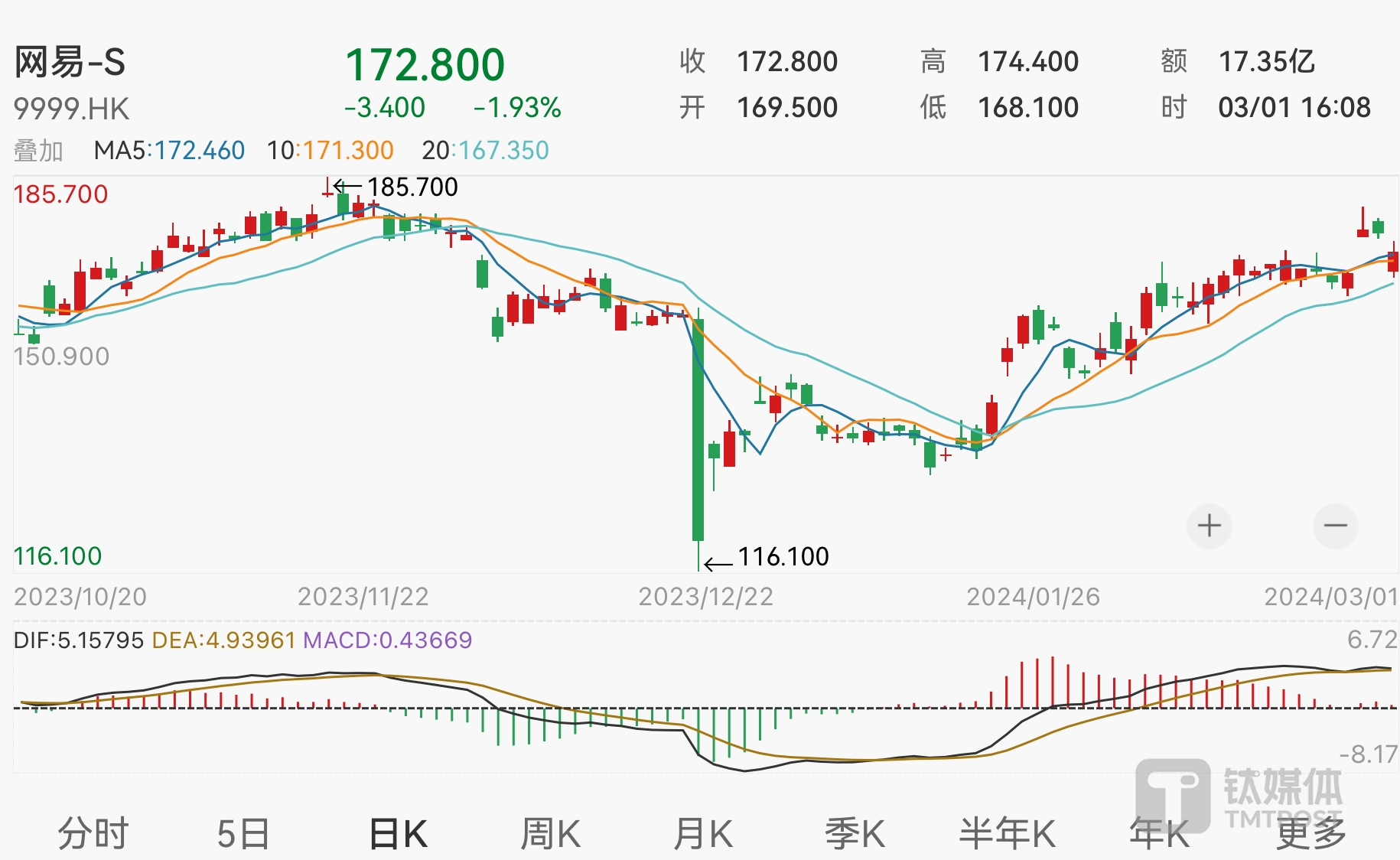The height and width of the screenshot is (860, 1400).
Task: Zoom out the chart with minus button
Action: click(1335, 526)
